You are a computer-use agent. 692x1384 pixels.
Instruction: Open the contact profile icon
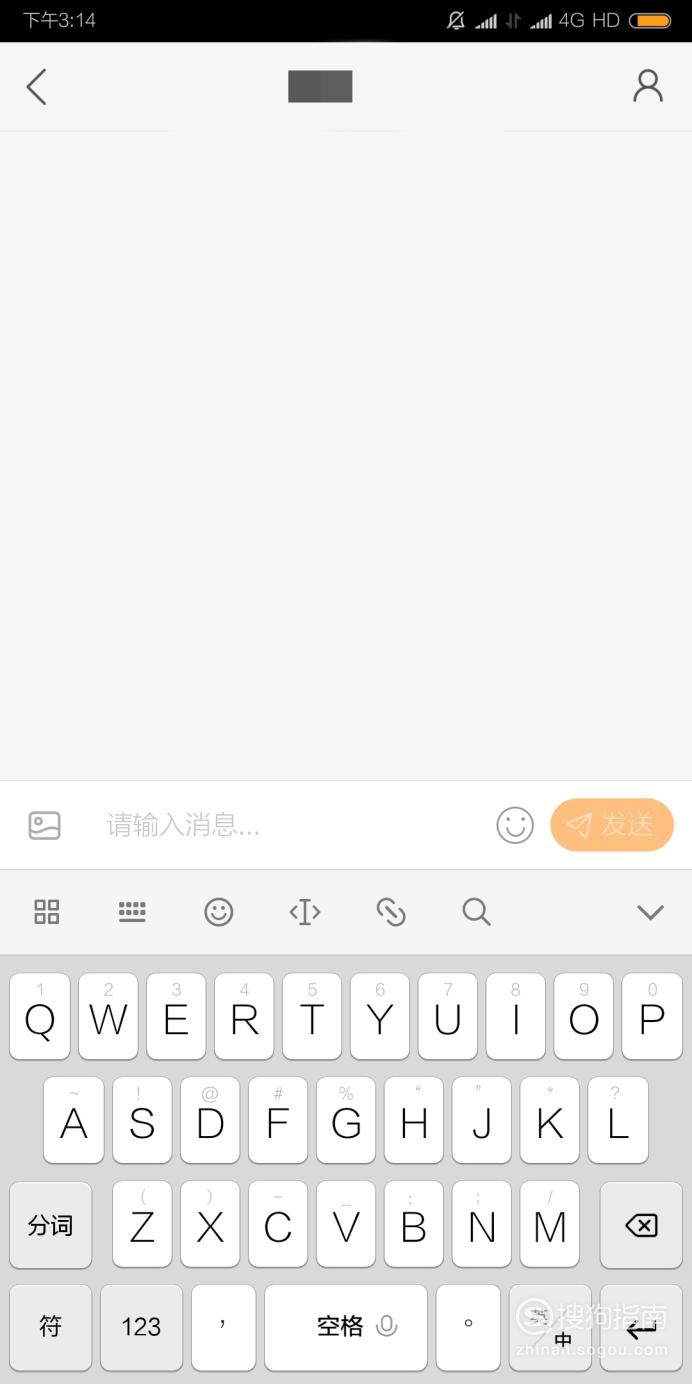pos(648,86)
